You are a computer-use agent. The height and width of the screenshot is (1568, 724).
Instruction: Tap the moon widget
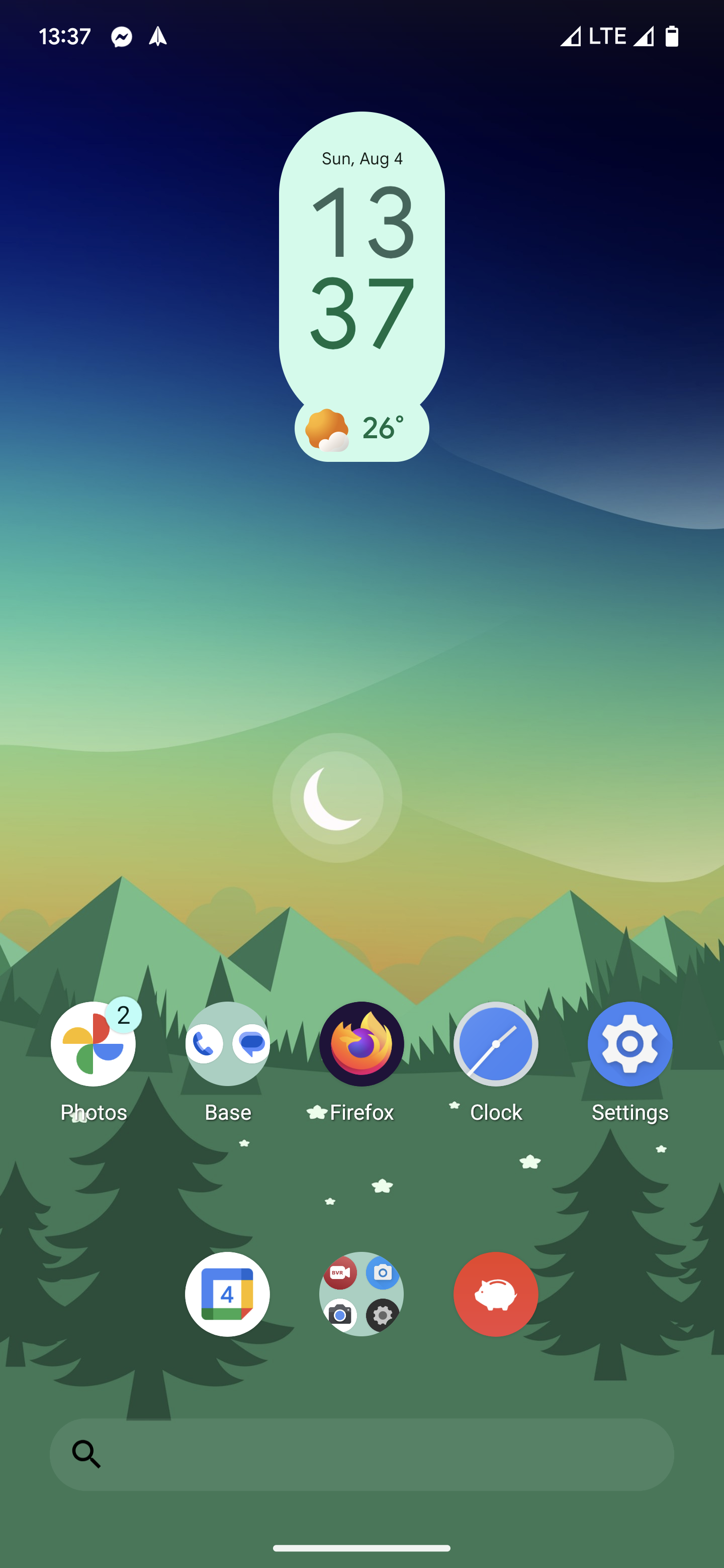point(337,798)
